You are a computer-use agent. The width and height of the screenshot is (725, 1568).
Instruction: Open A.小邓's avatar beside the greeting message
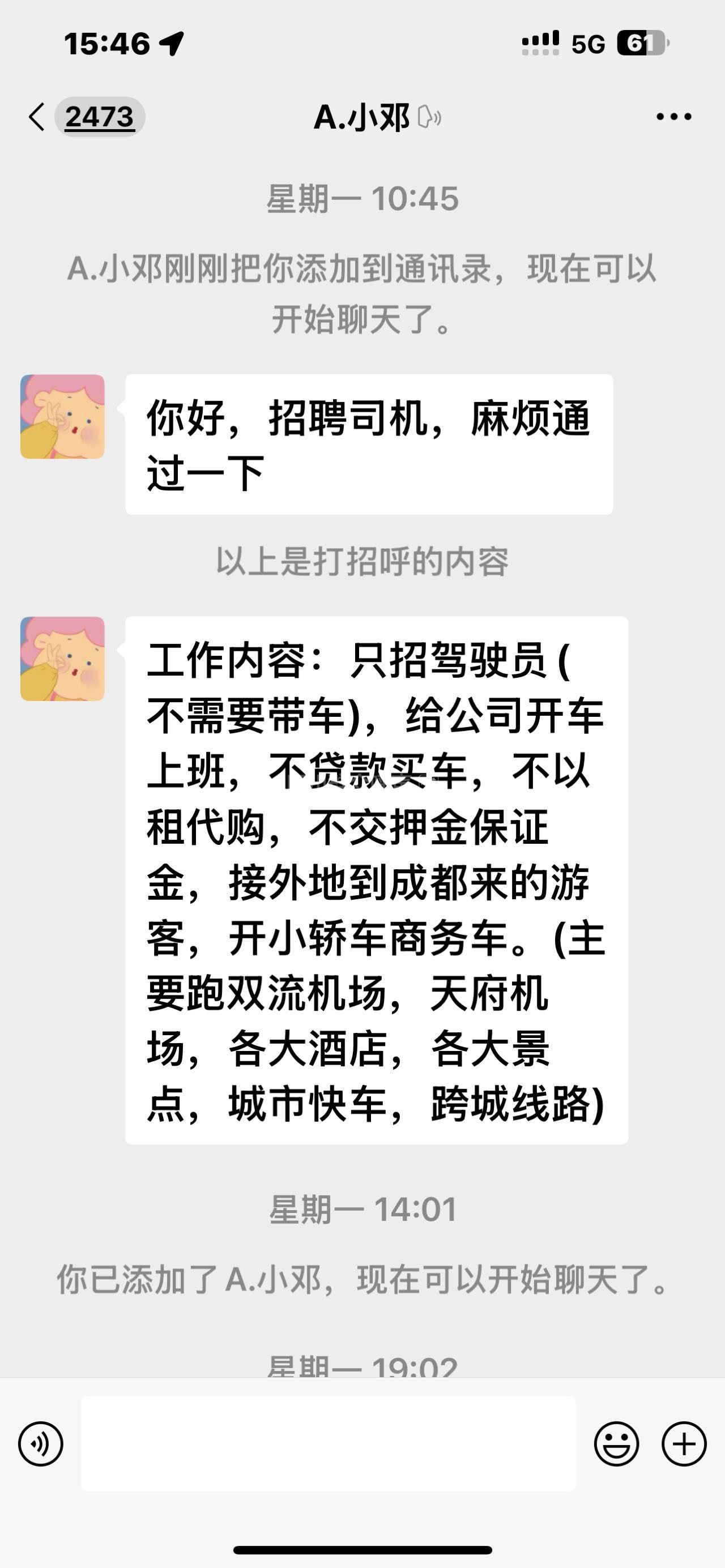(x=63, y=416)
